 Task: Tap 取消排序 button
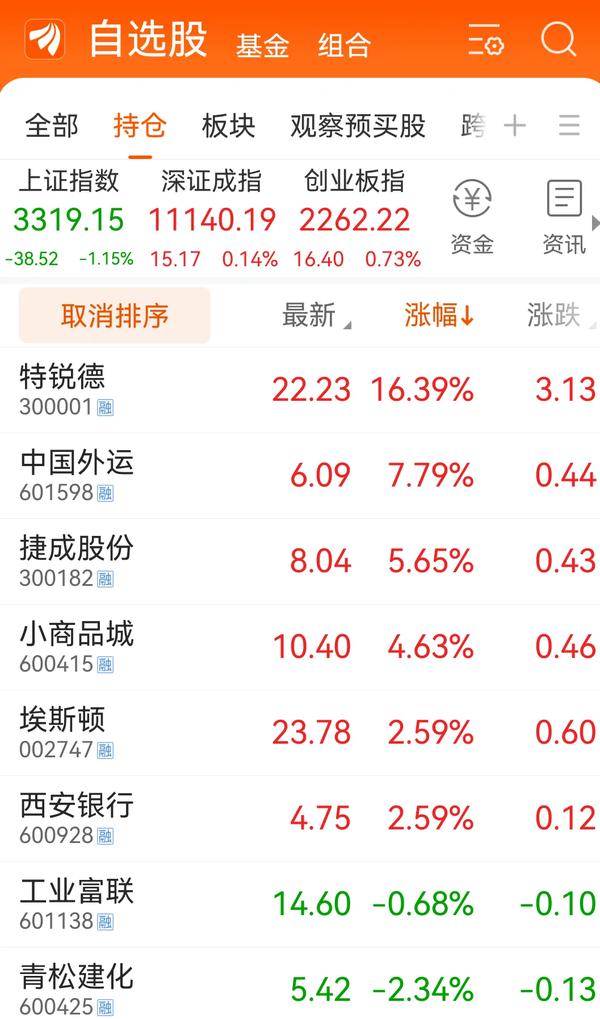tap(114, 315)
